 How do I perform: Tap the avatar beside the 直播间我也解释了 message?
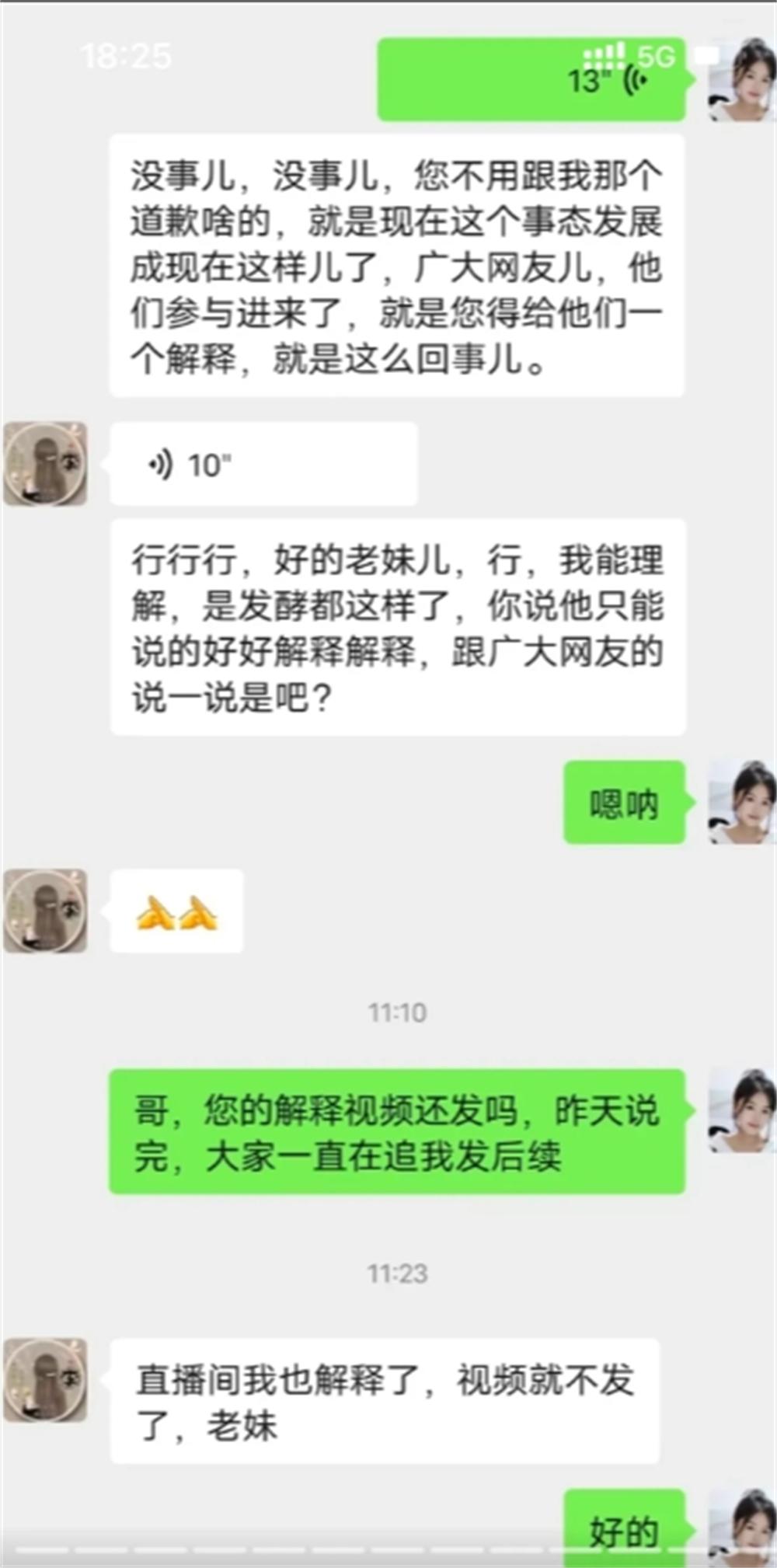(x=45, y=1381)
